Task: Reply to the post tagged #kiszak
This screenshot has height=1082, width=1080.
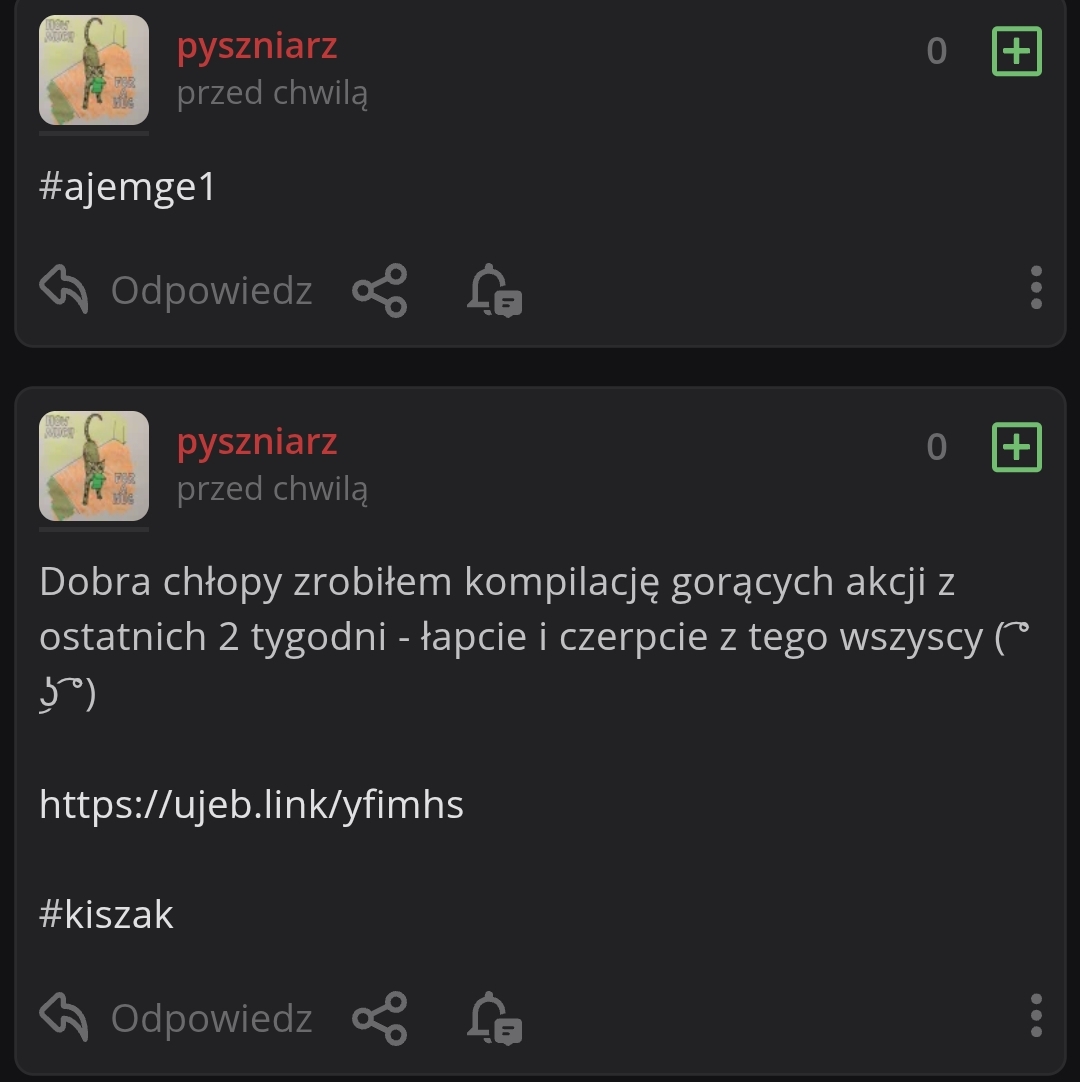Action: coord(176,1018)
